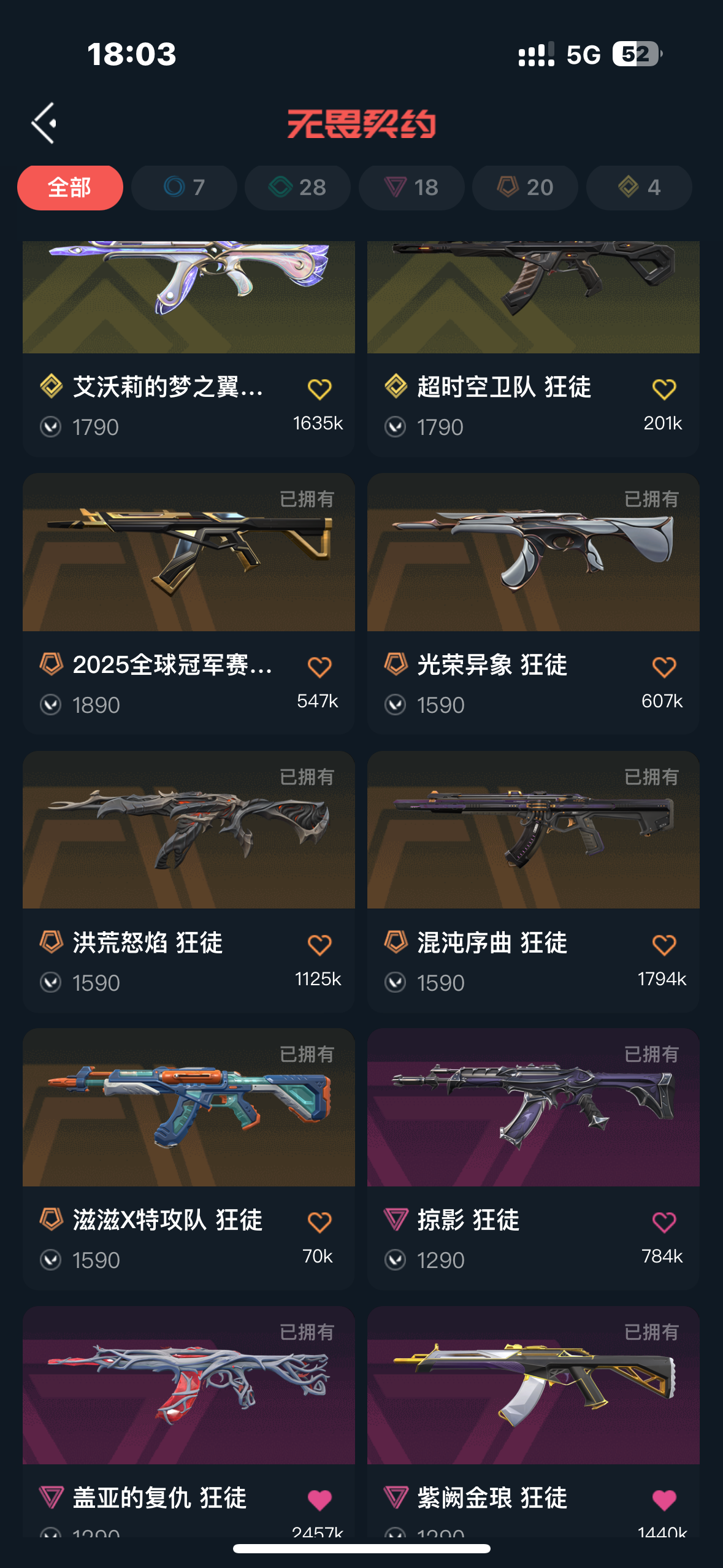Like the 超时空卫队 狂徒 skin
Screen dimensions: 723x1568
point(664,389)
